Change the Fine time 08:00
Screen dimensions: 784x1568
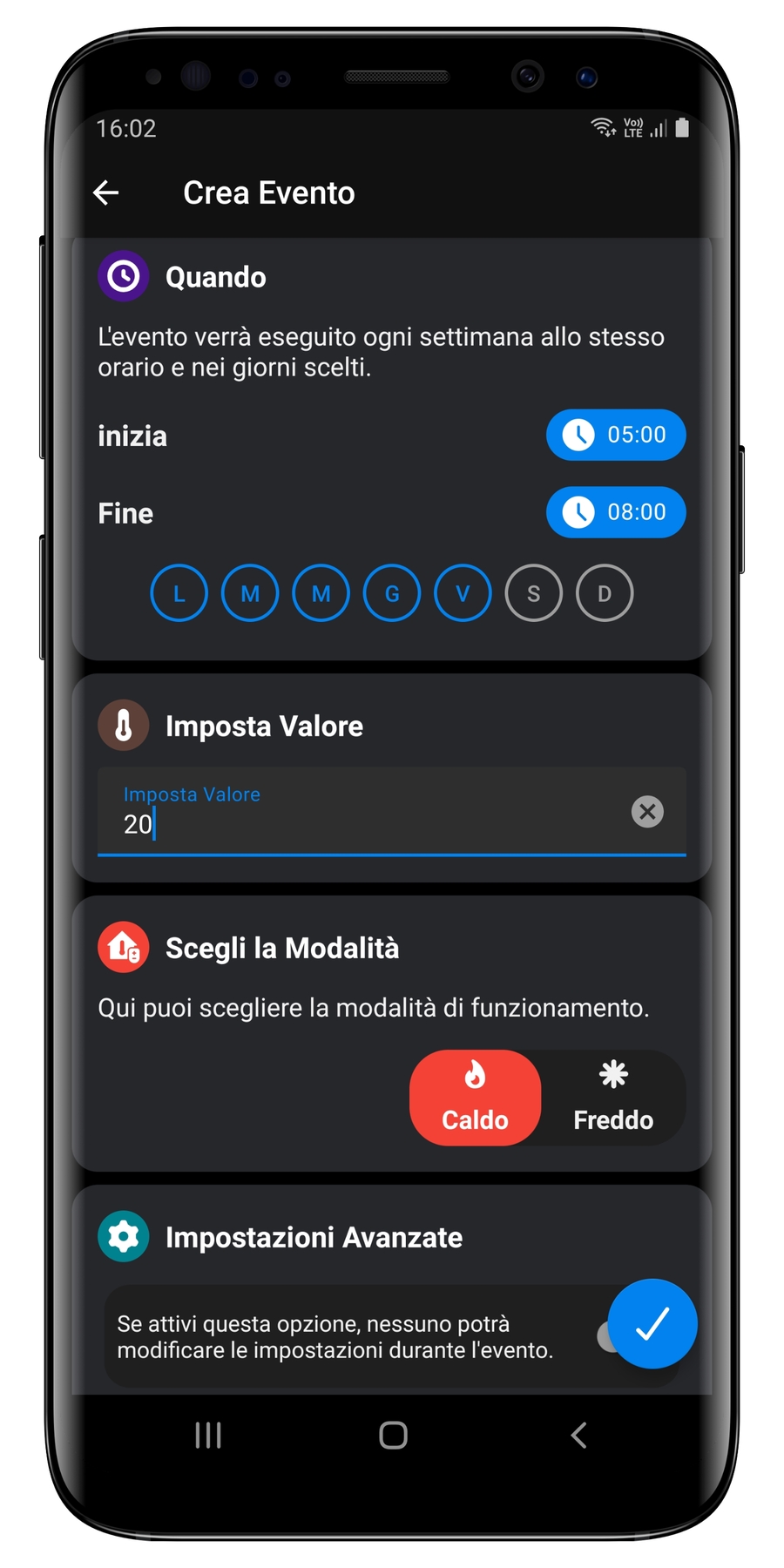(x=615, y=512)
